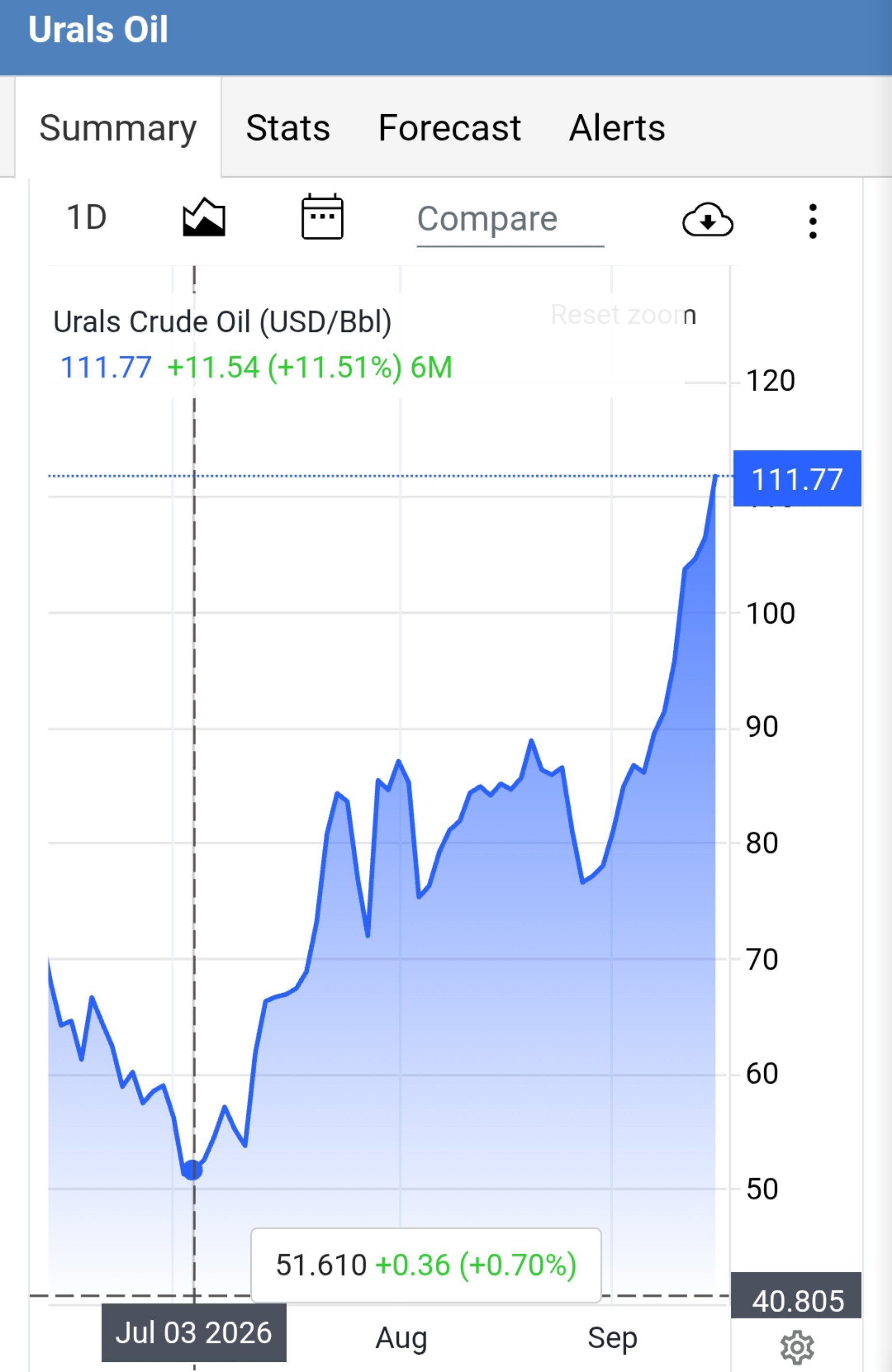The height and width of the screenshot is (1372, 892).
Task: Change the chart type icon
Action: coord(204,217)
